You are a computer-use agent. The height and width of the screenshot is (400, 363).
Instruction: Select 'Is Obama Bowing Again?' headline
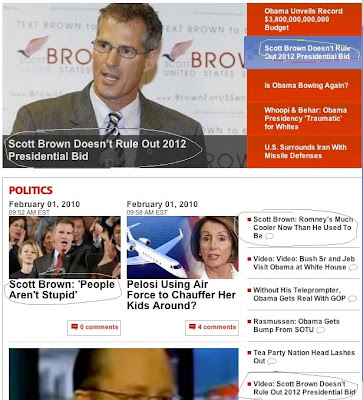[x=306, y=85]
